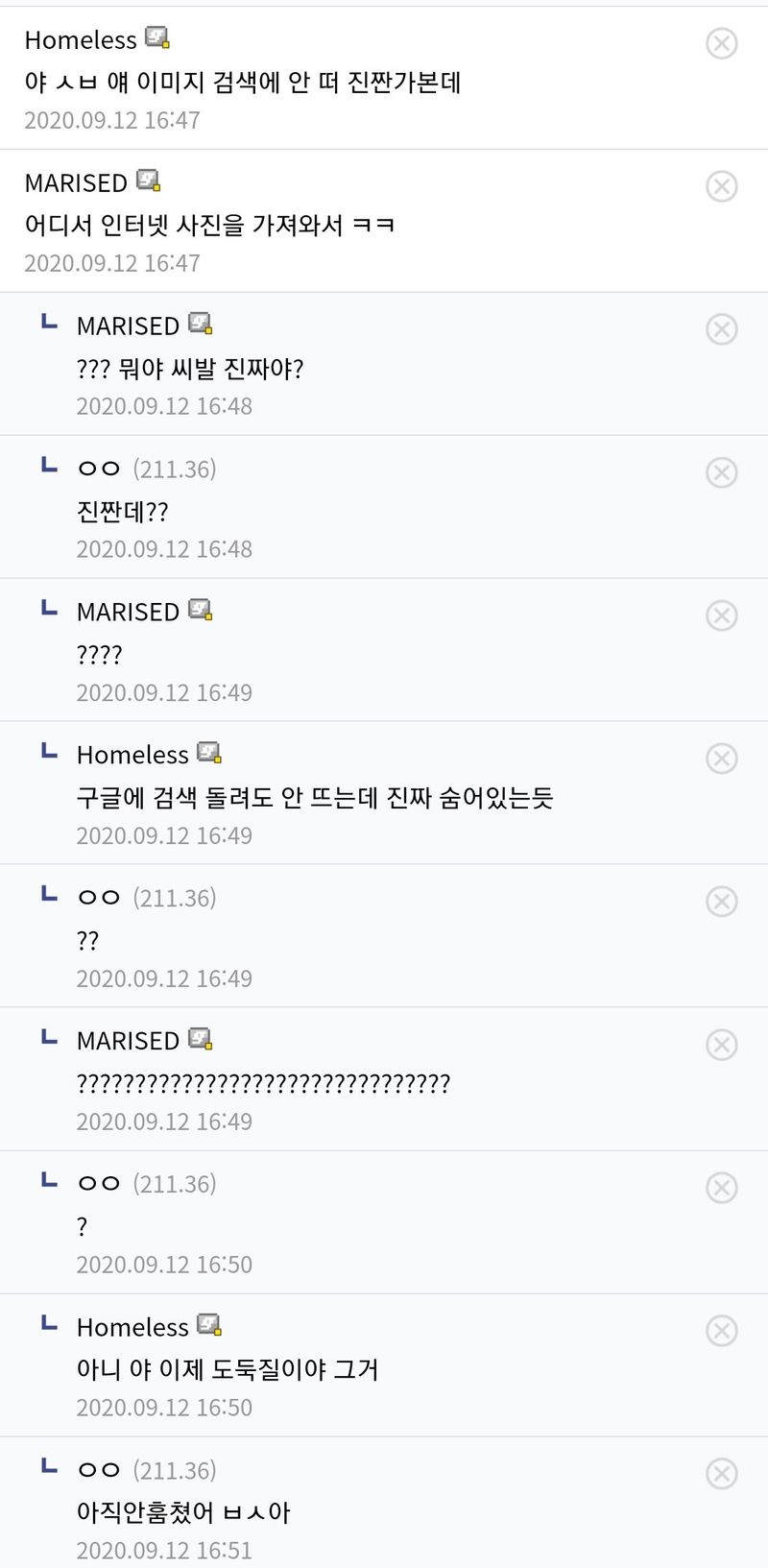Delete the anonymous reply '진짜데??'
Image resolution: width=768 pixels, height=1568 pixels.
click(721, 472)
